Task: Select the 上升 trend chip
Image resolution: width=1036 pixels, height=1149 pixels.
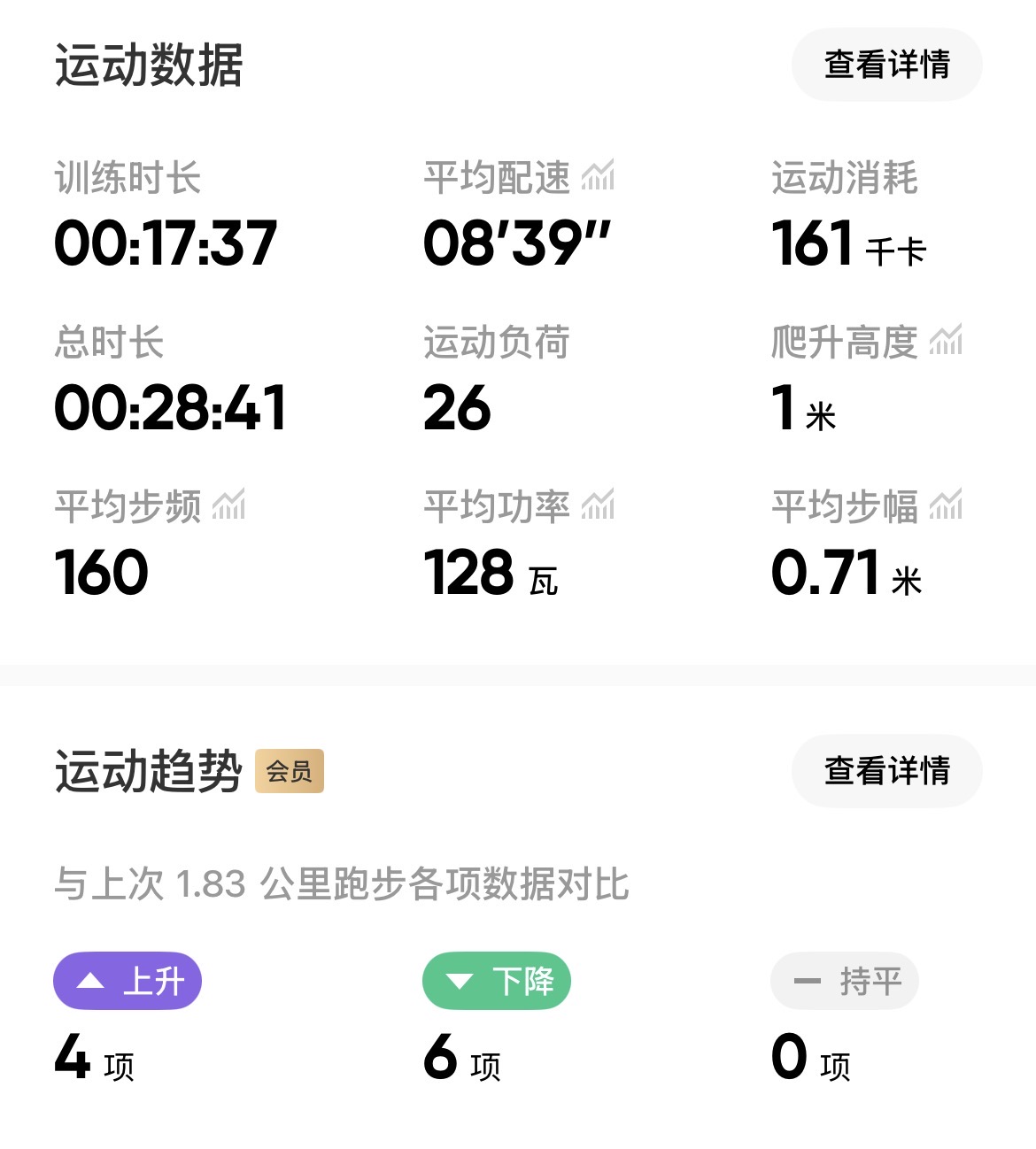Action: tap(128, 981)
